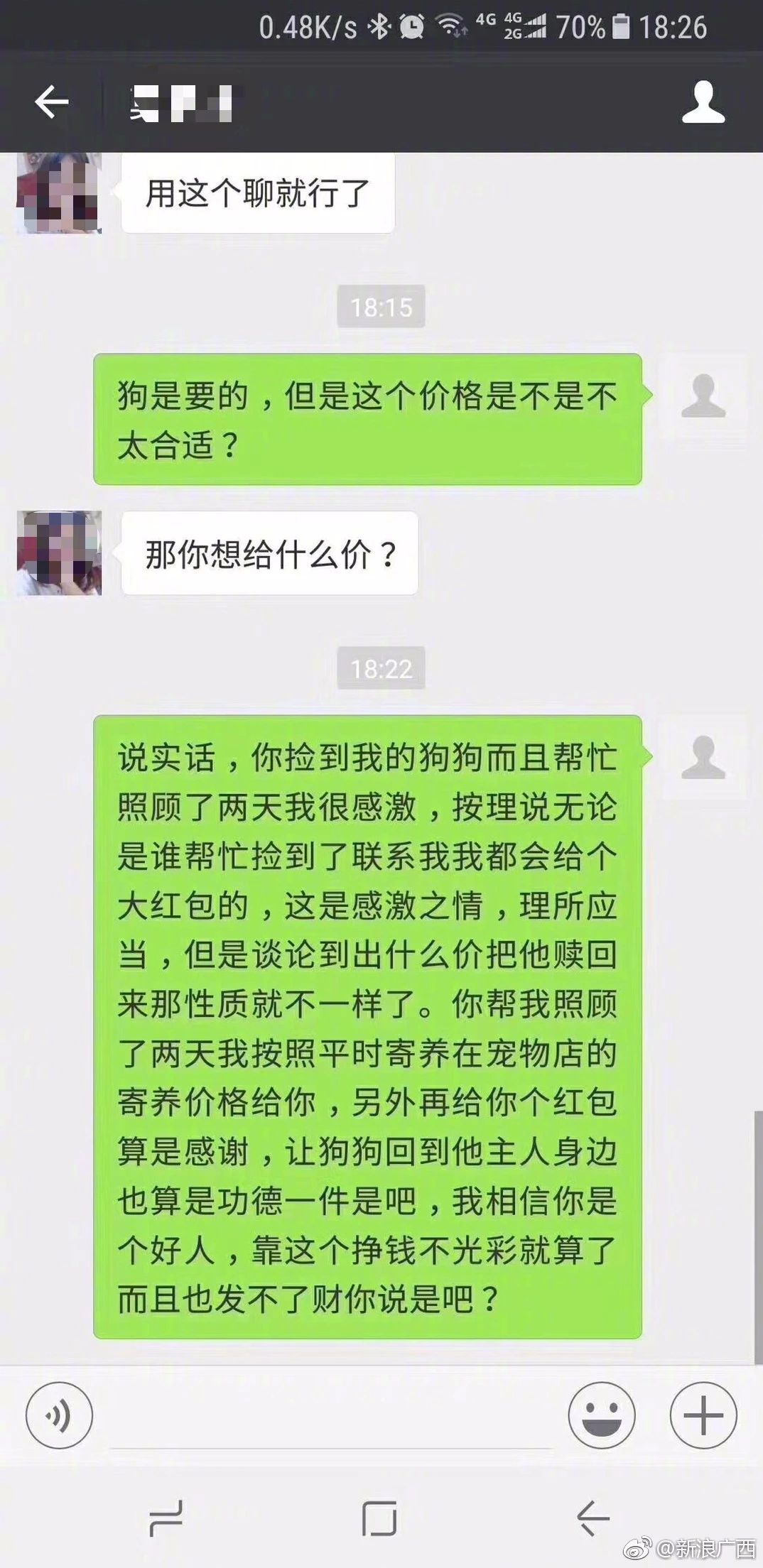Screen dimensions: 763x1568
Task: Open the plus attachments menu
Action: point(703,1415)
